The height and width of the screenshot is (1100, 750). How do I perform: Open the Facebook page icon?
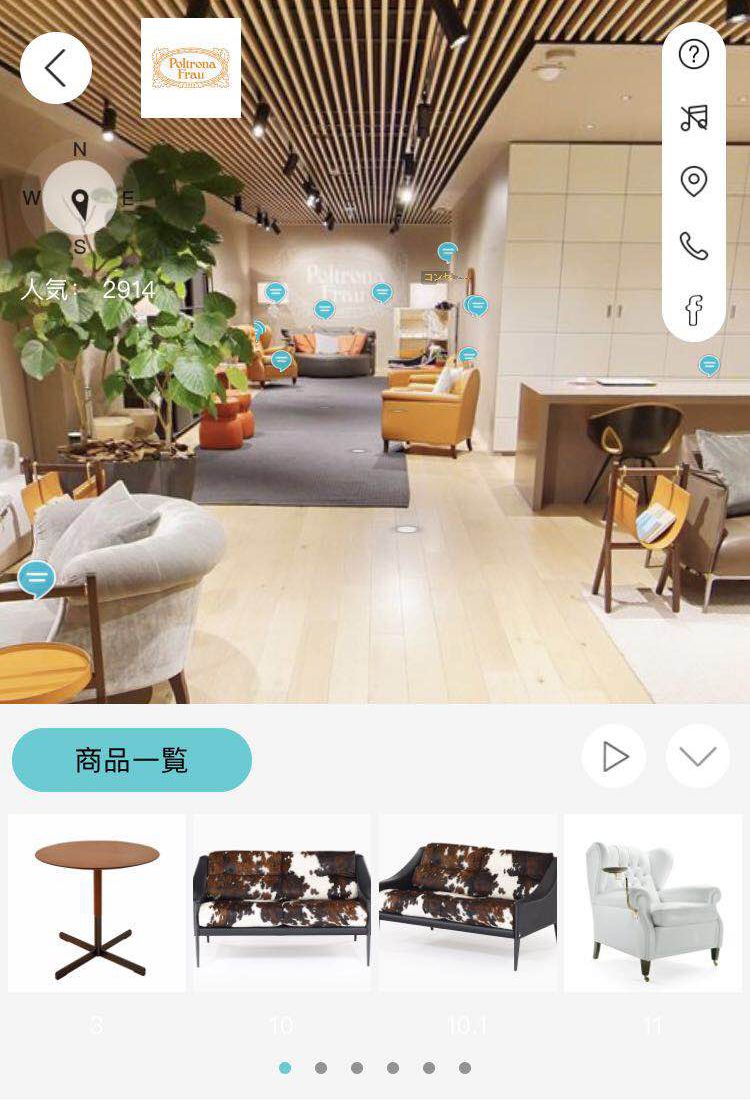point(694,310)
